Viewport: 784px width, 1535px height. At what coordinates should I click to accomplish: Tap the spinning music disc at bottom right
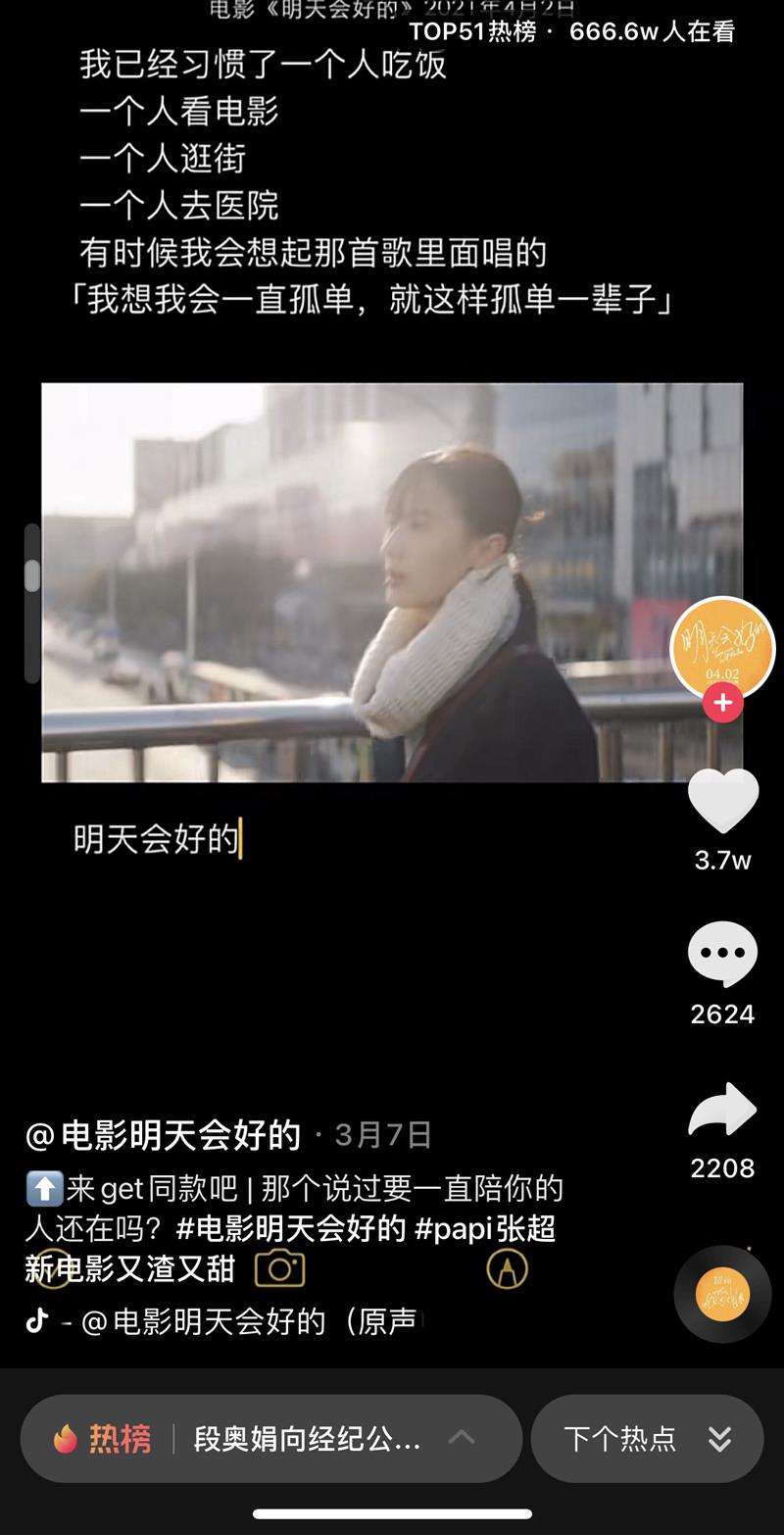tap(722, 1294)
